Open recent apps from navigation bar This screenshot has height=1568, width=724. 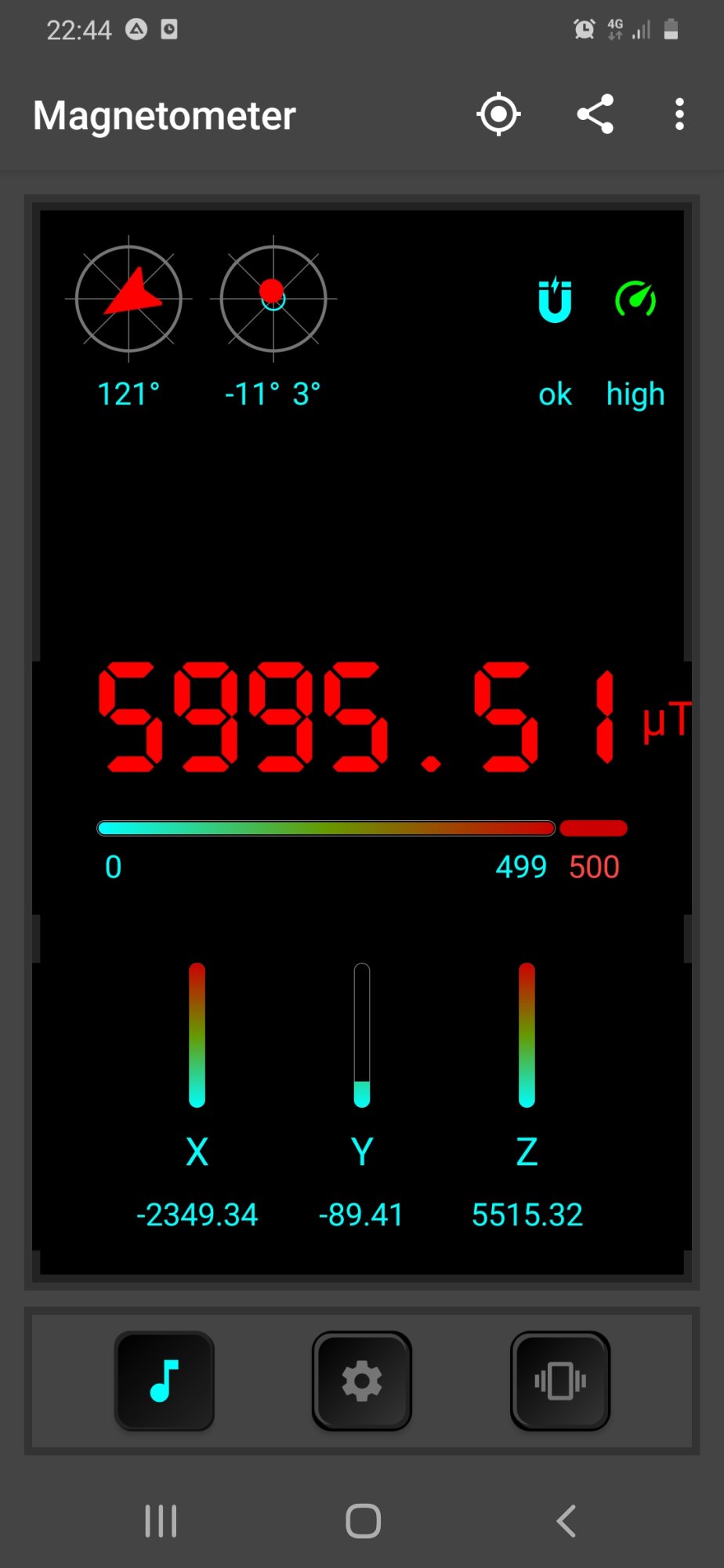pyautogui.click(x=161, y=1521)
